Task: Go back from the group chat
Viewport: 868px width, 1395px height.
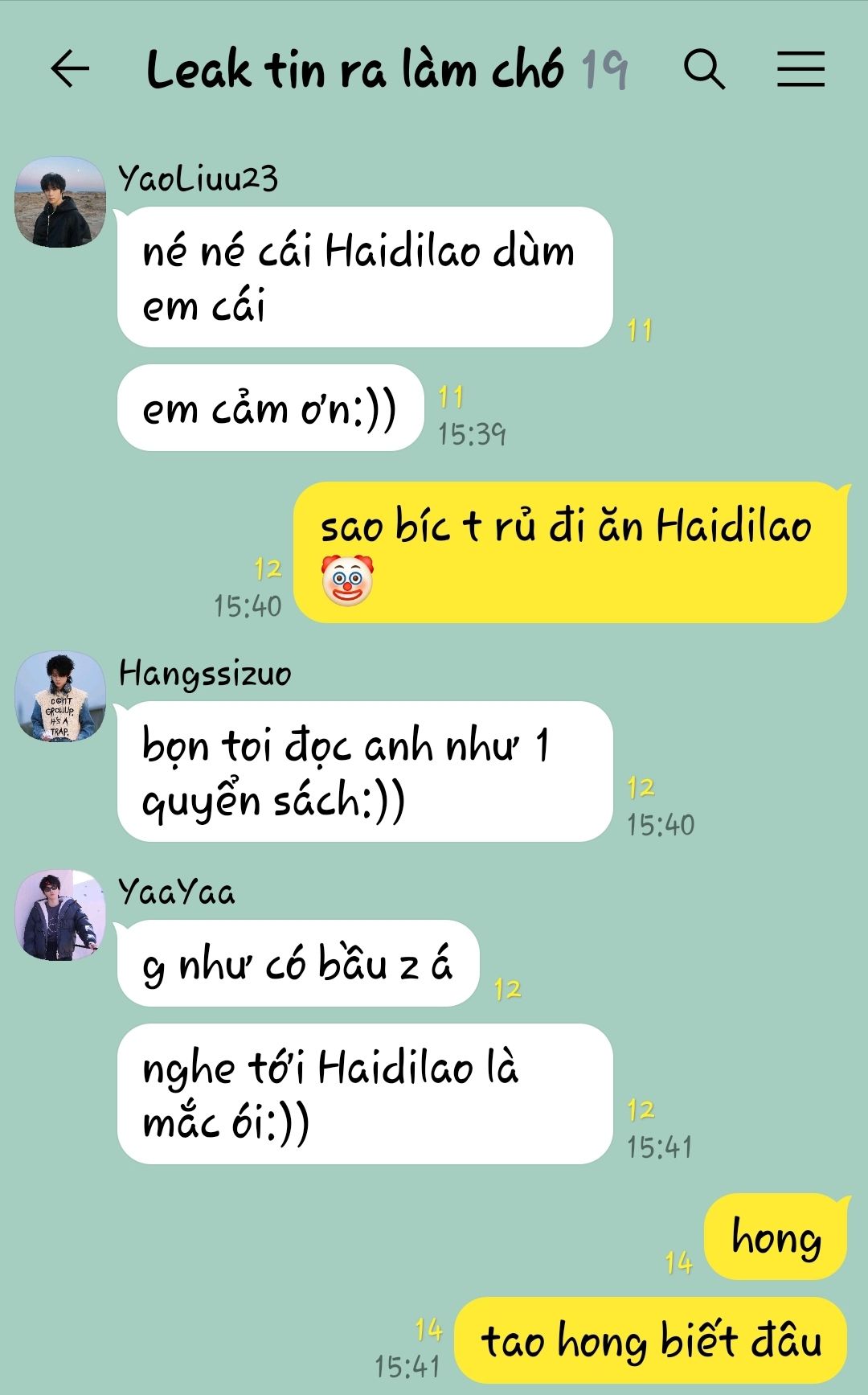Action: pyautogui.click(x=70, y=69)
